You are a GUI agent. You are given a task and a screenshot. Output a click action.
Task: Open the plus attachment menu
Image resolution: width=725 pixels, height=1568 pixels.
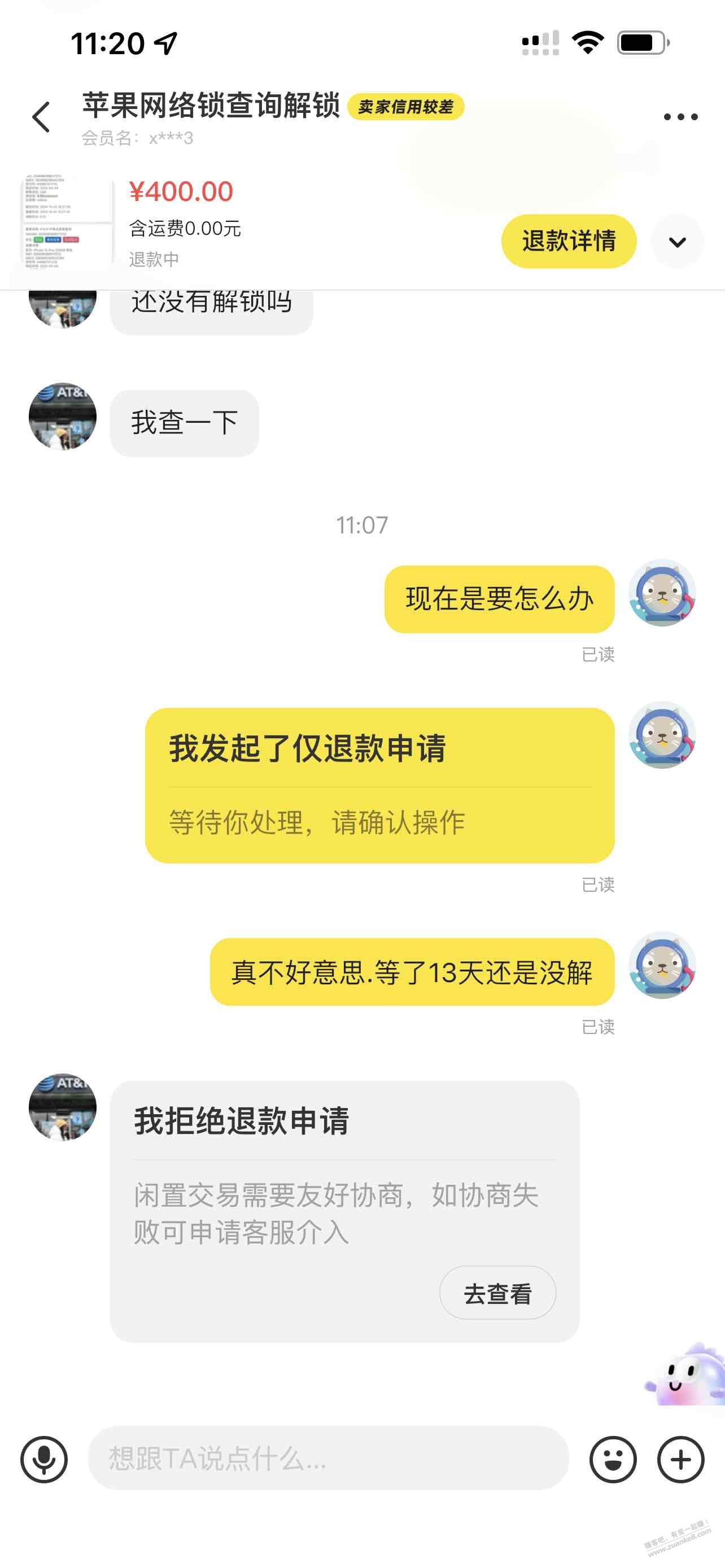[x=680, y=1459]
